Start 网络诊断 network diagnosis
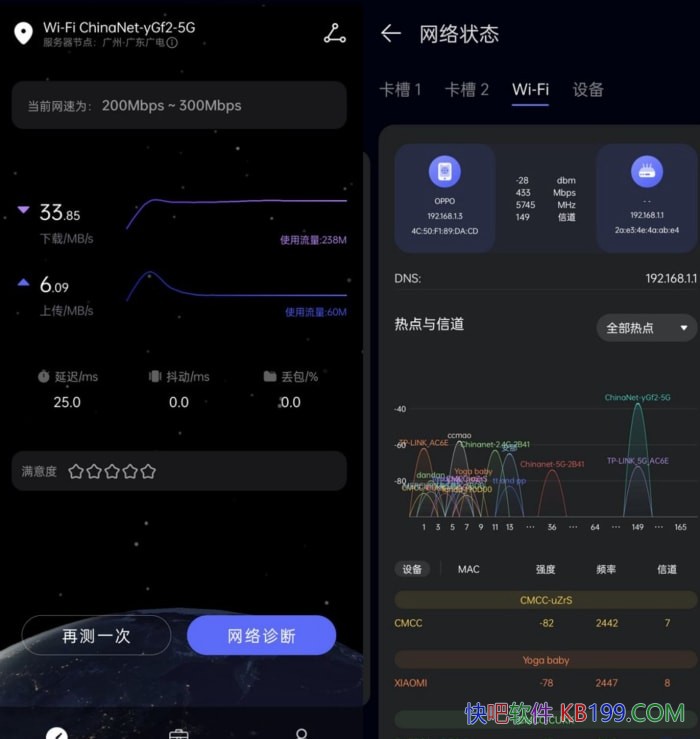 coord(261,635)
